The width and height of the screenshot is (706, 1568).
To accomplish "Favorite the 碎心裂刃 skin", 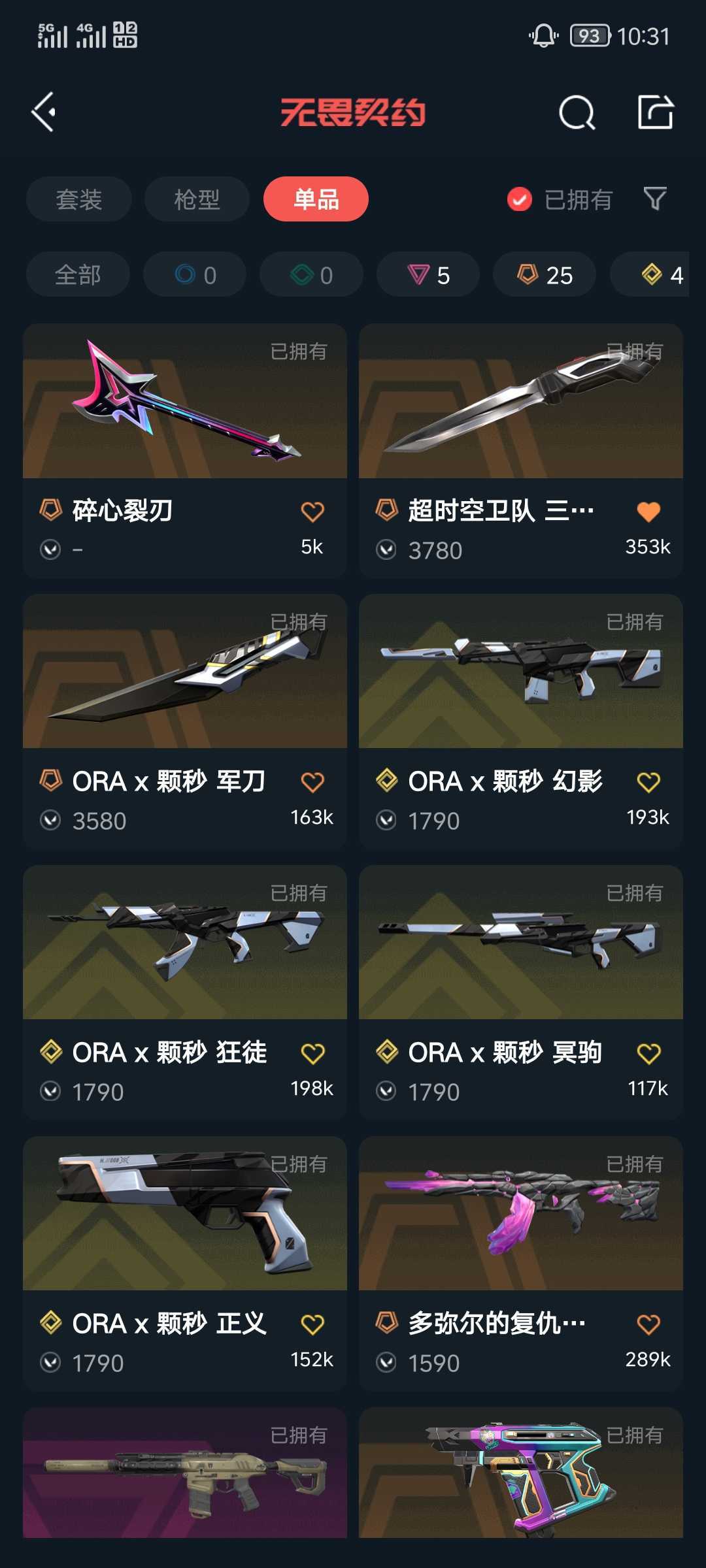I will (312, 512).
